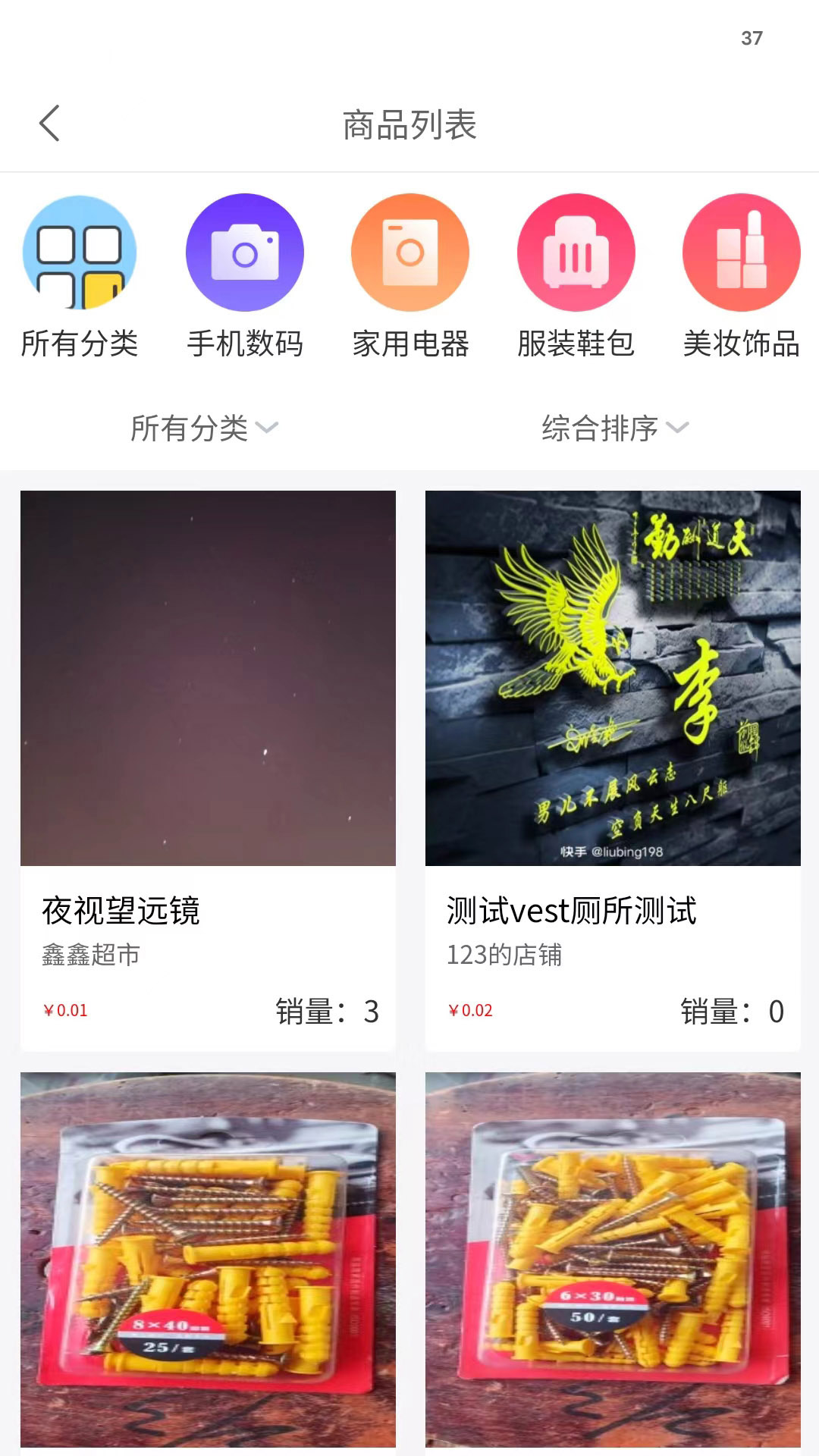Go back from the 商品列表 page
The width and height of the screenshot is (819, 1456).
tap(50, 124)
